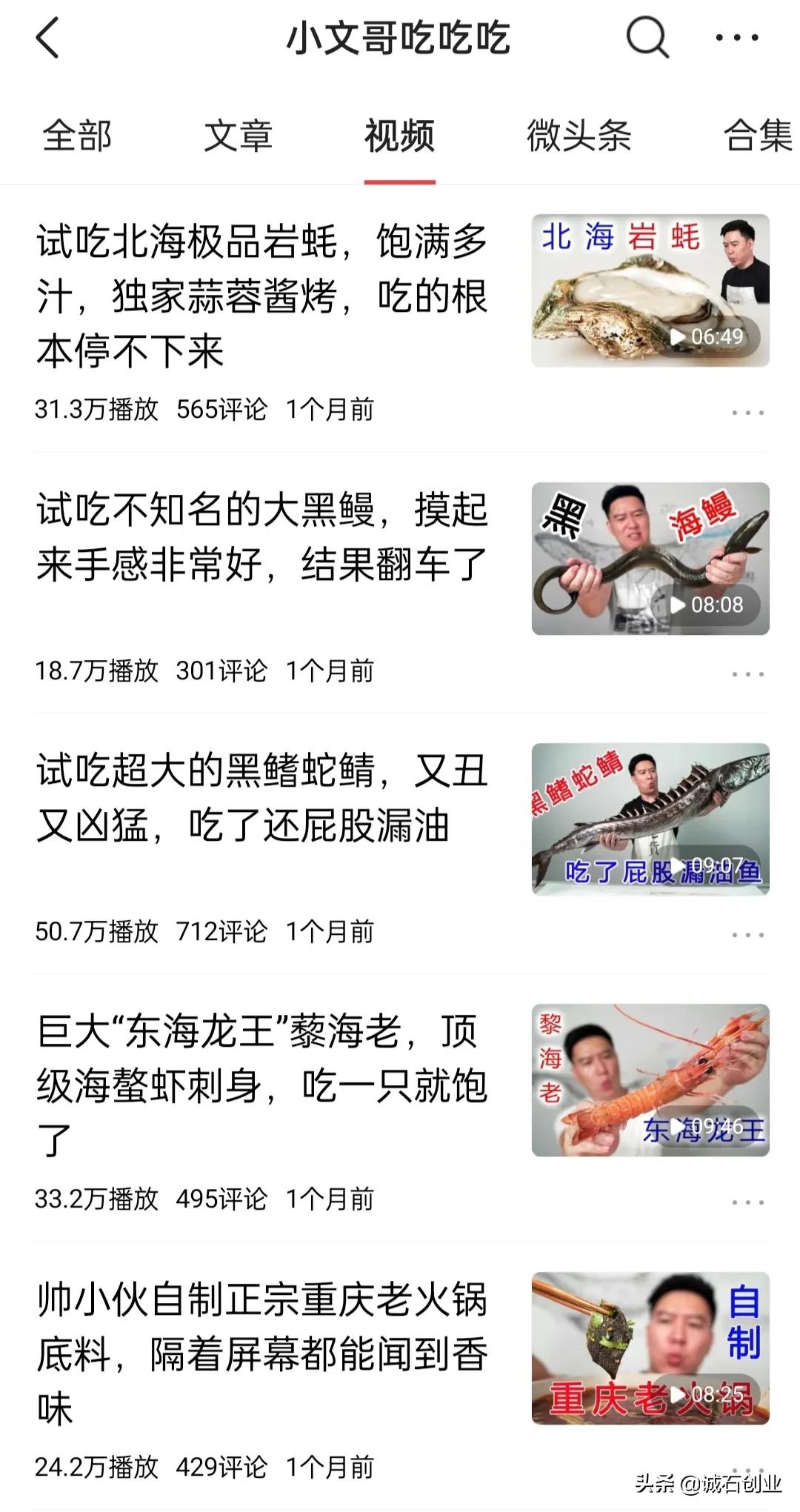Open search on the profile page
The height and width of the screenshot is (1512, 800).
coord(646,36)
